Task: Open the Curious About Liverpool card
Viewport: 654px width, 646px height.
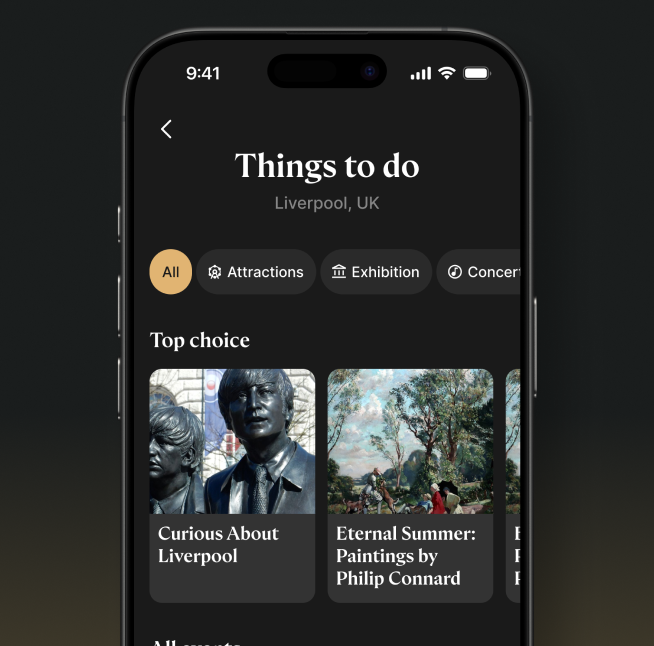Action: (232, 485)
